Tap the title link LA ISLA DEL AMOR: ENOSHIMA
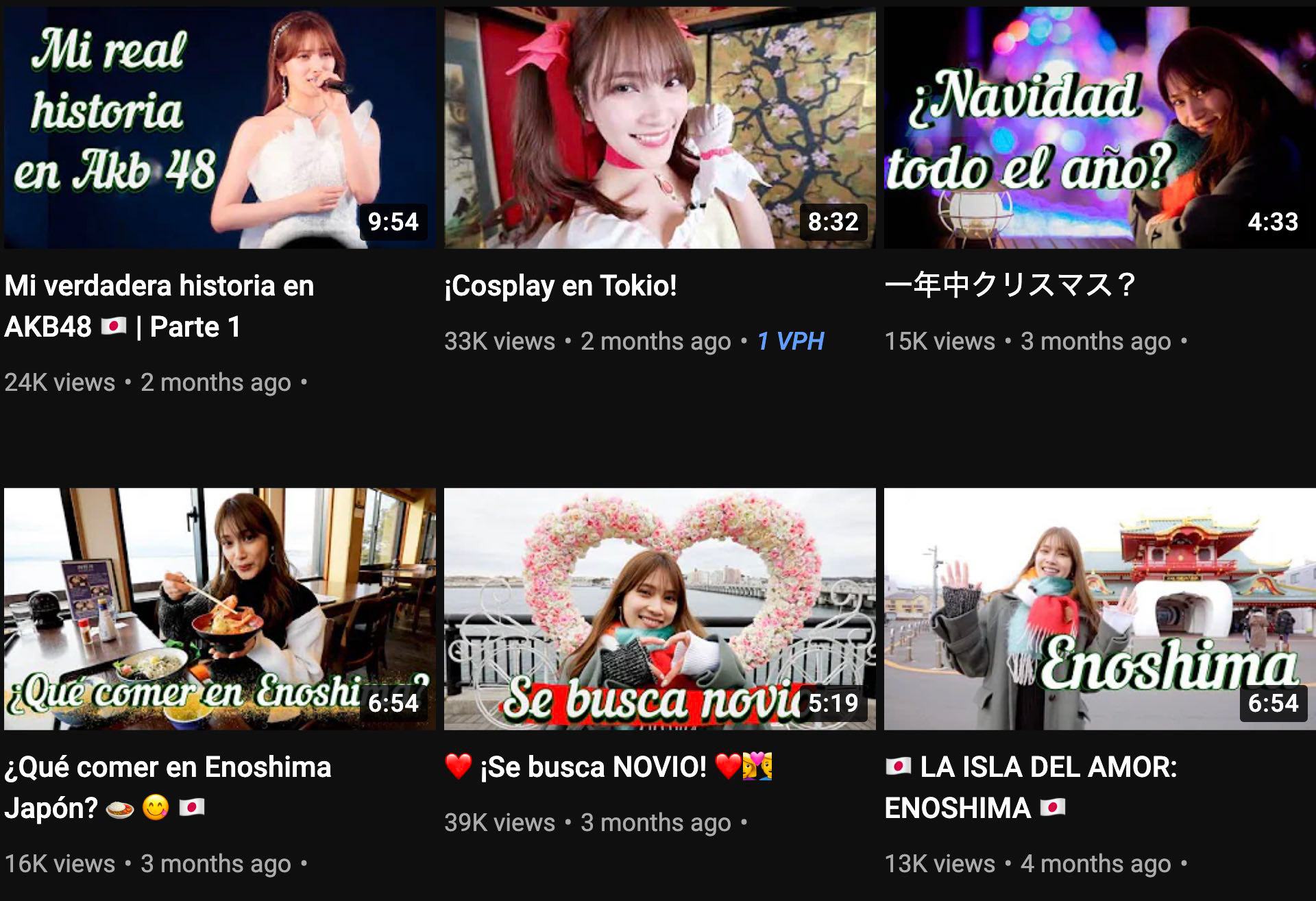1316x901 pixels. [1030, 786]
